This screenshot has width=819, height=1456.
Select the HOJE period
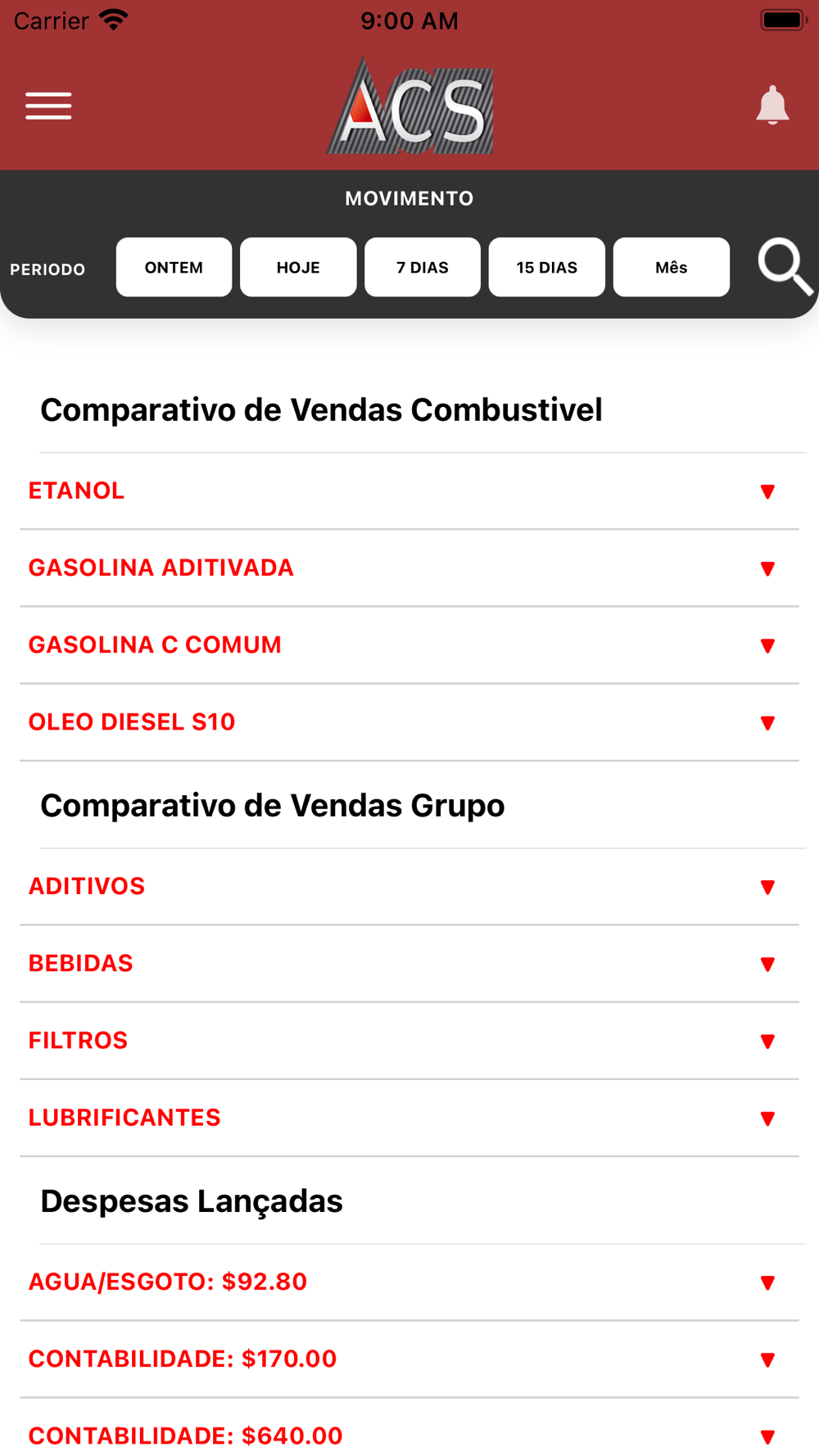298,267
